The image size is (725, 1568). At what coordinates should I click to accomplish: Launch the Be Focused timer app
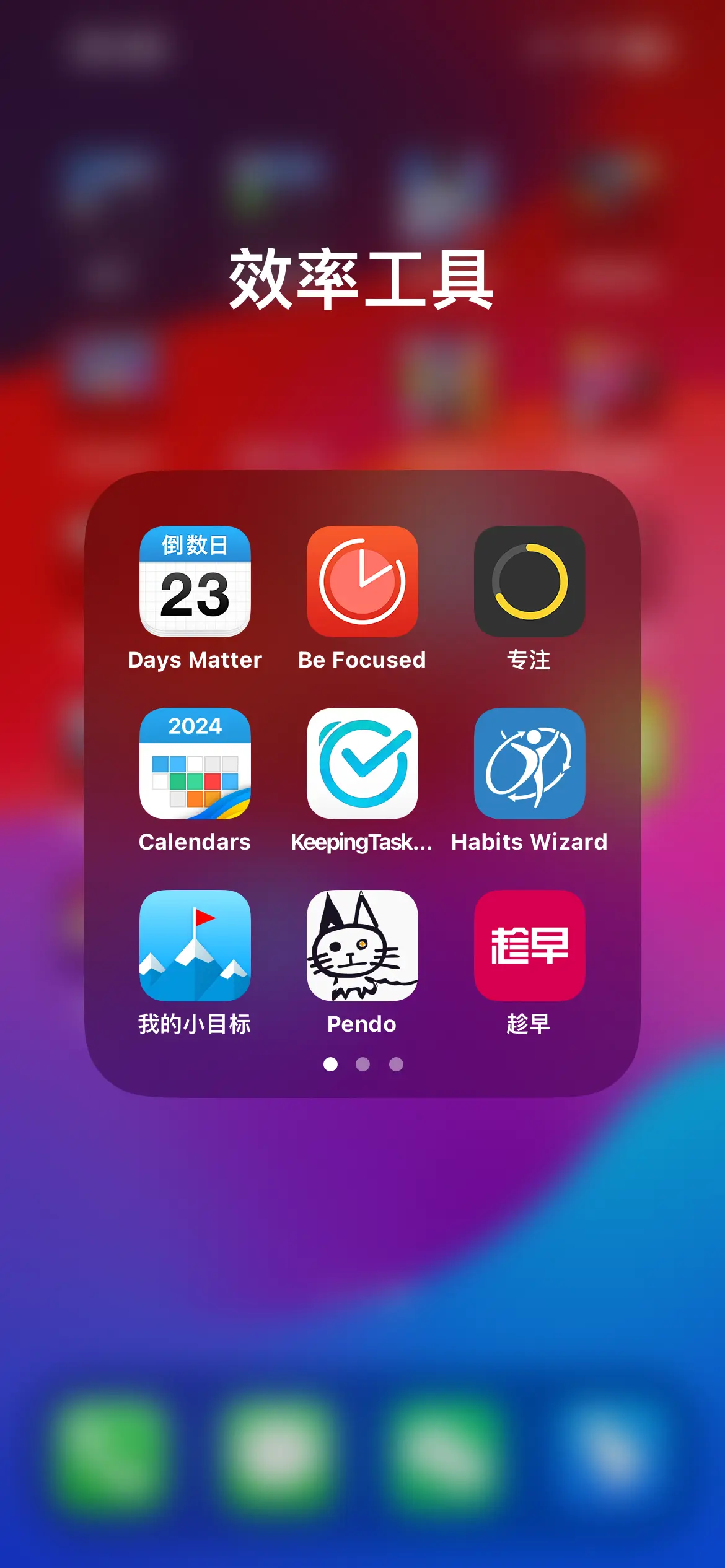[x=362, y=581]
